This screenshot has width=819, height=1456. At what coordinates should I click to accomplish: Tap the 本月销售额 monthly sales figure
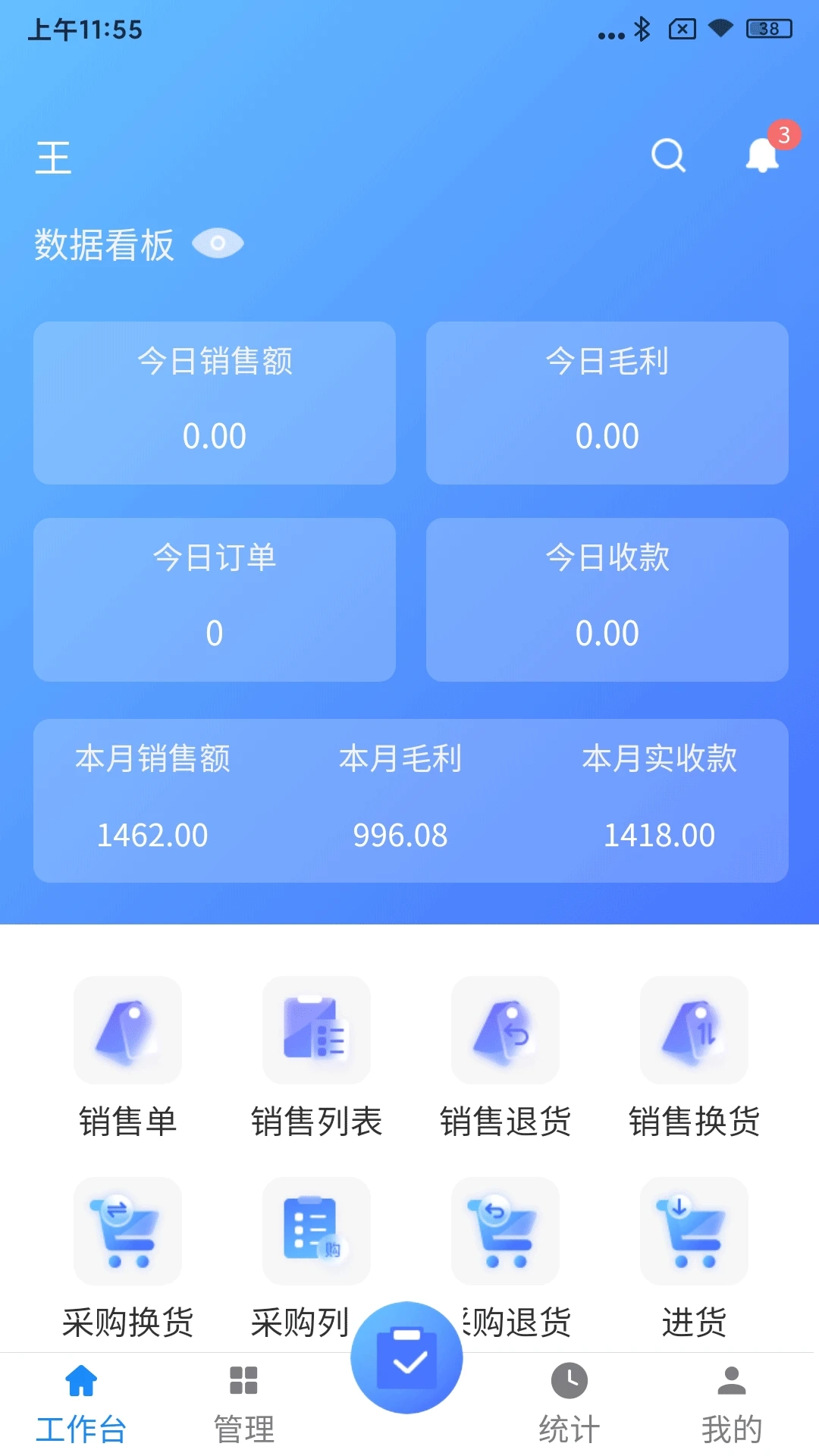point(152,834)
